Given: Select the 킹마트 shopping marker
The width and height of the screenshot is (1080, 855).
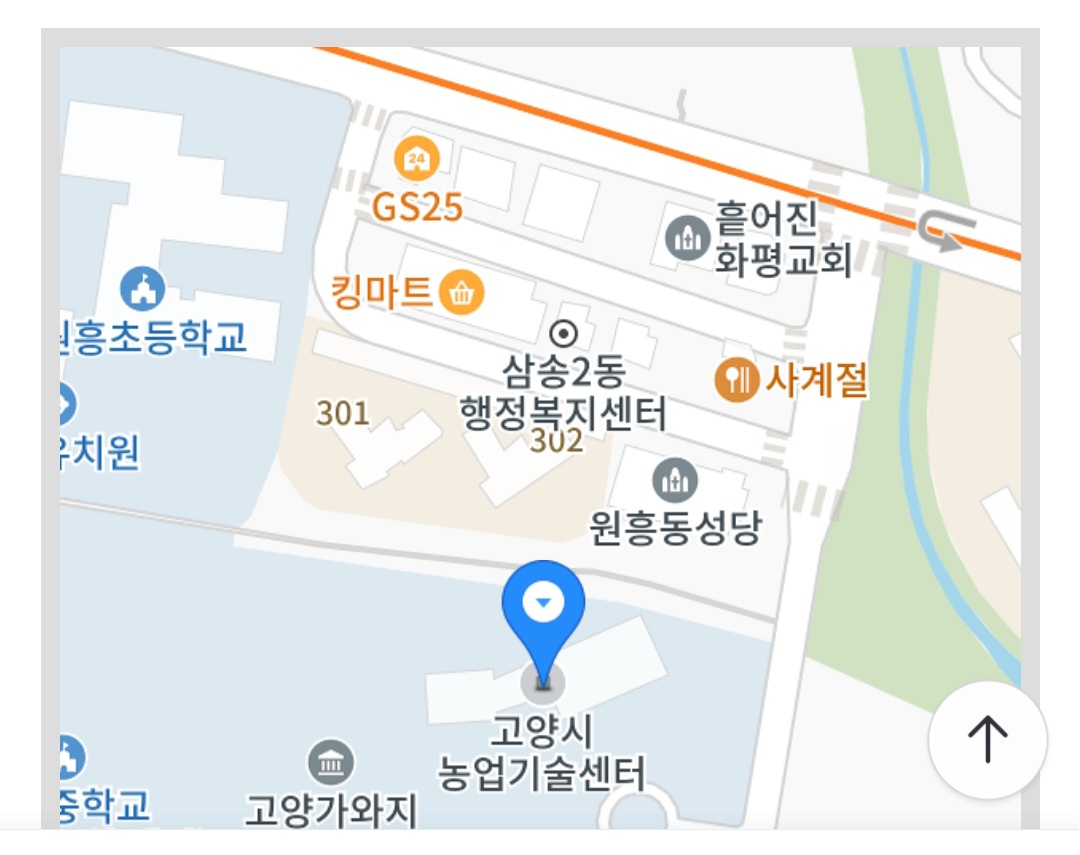Looking at the screenshot, I should point(462,292).
